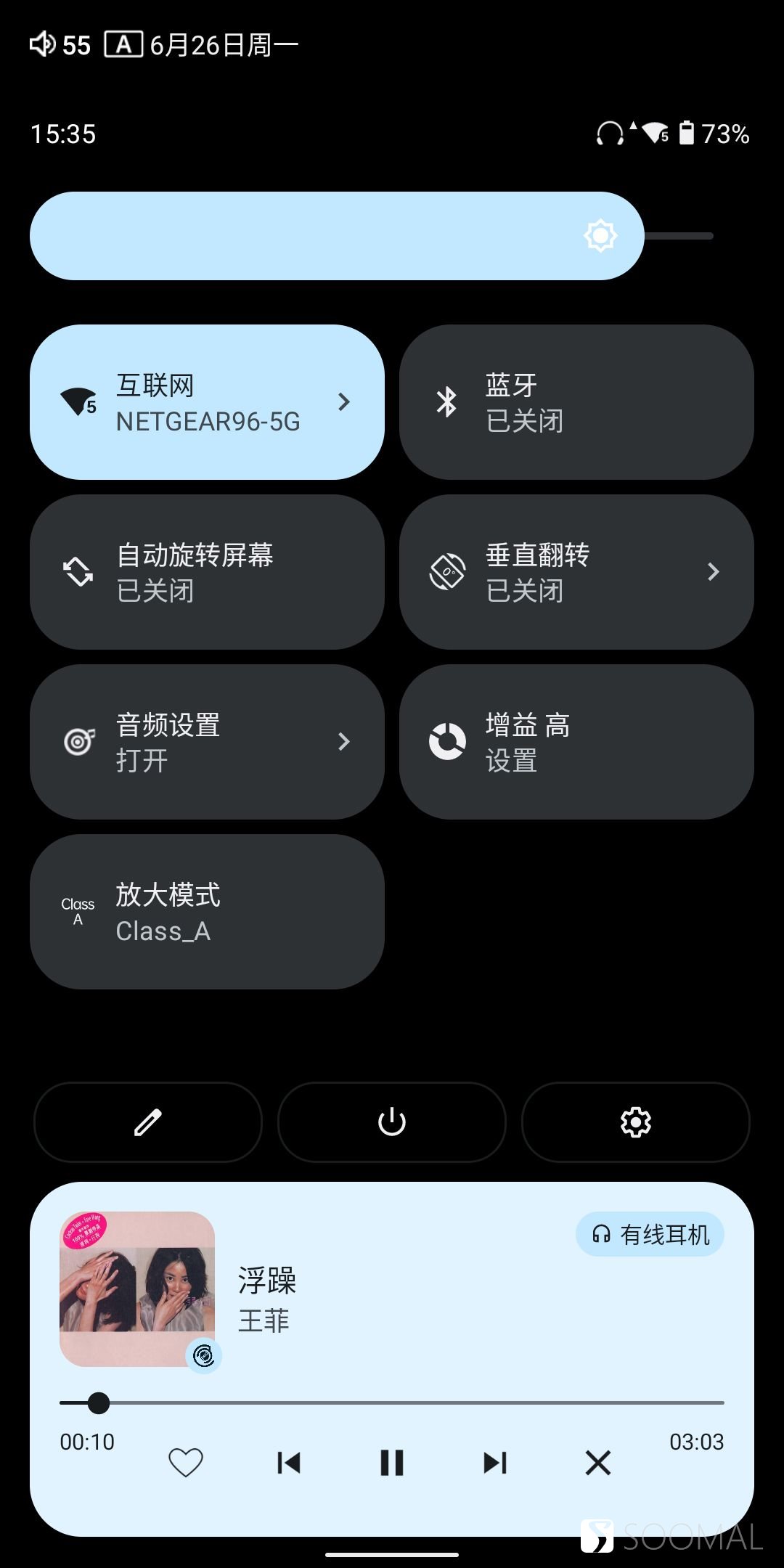
Task: Open the power menu icon
Action: (x=391, y=1122)
